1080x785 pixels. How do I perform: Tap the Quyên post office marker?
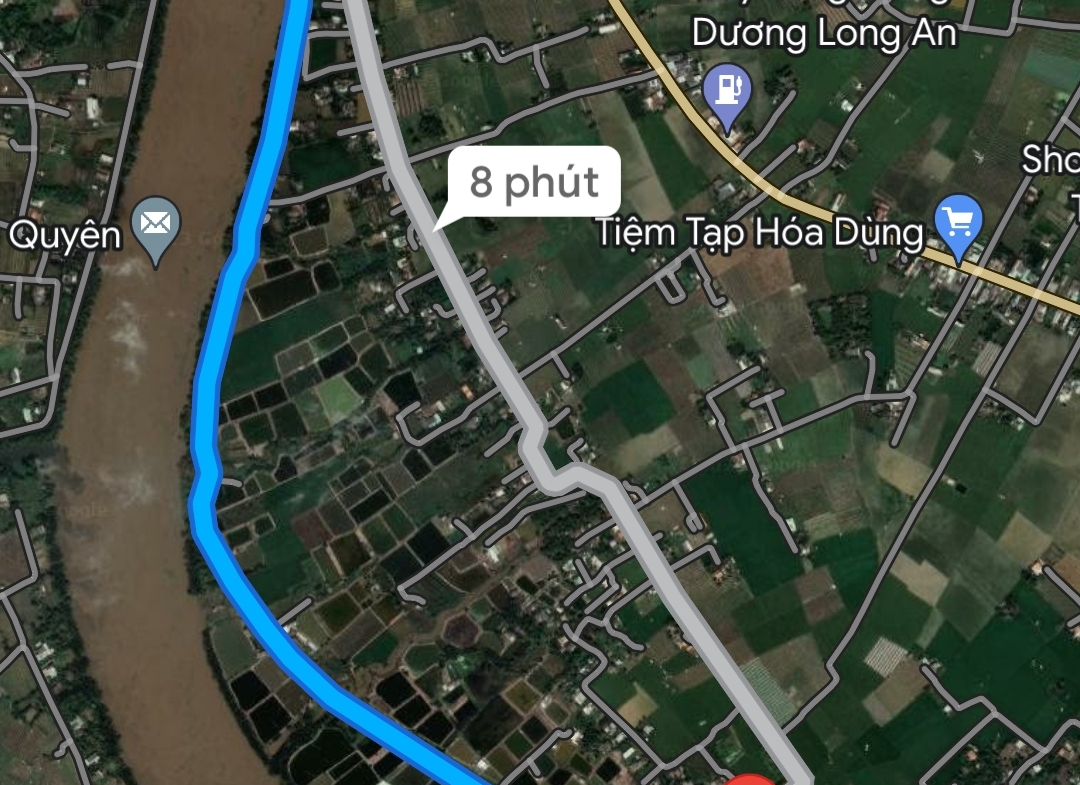(155, 225)
